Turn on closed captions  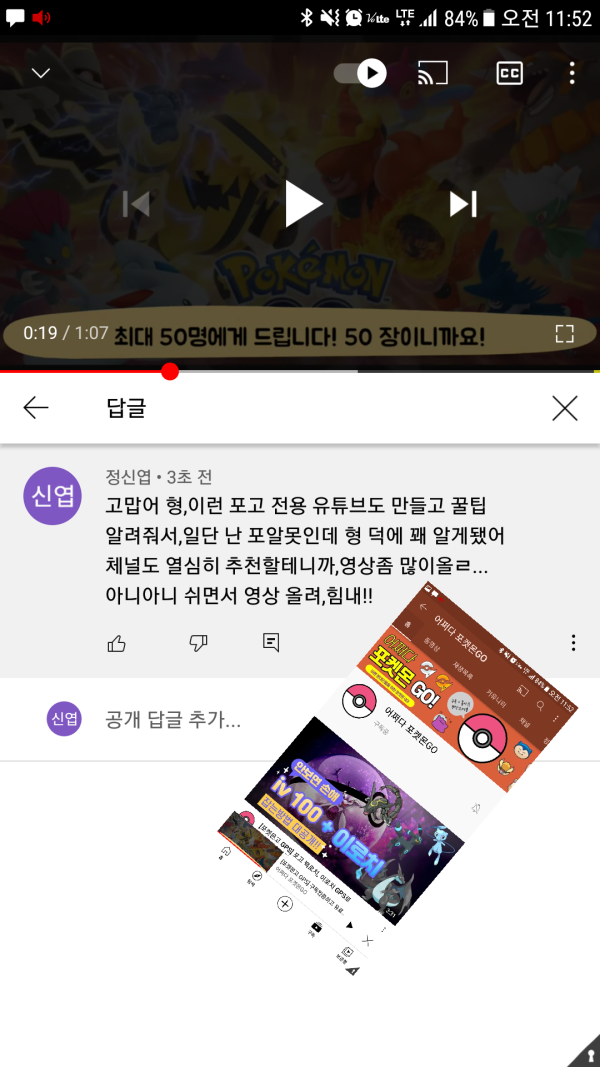click(510, 73)
